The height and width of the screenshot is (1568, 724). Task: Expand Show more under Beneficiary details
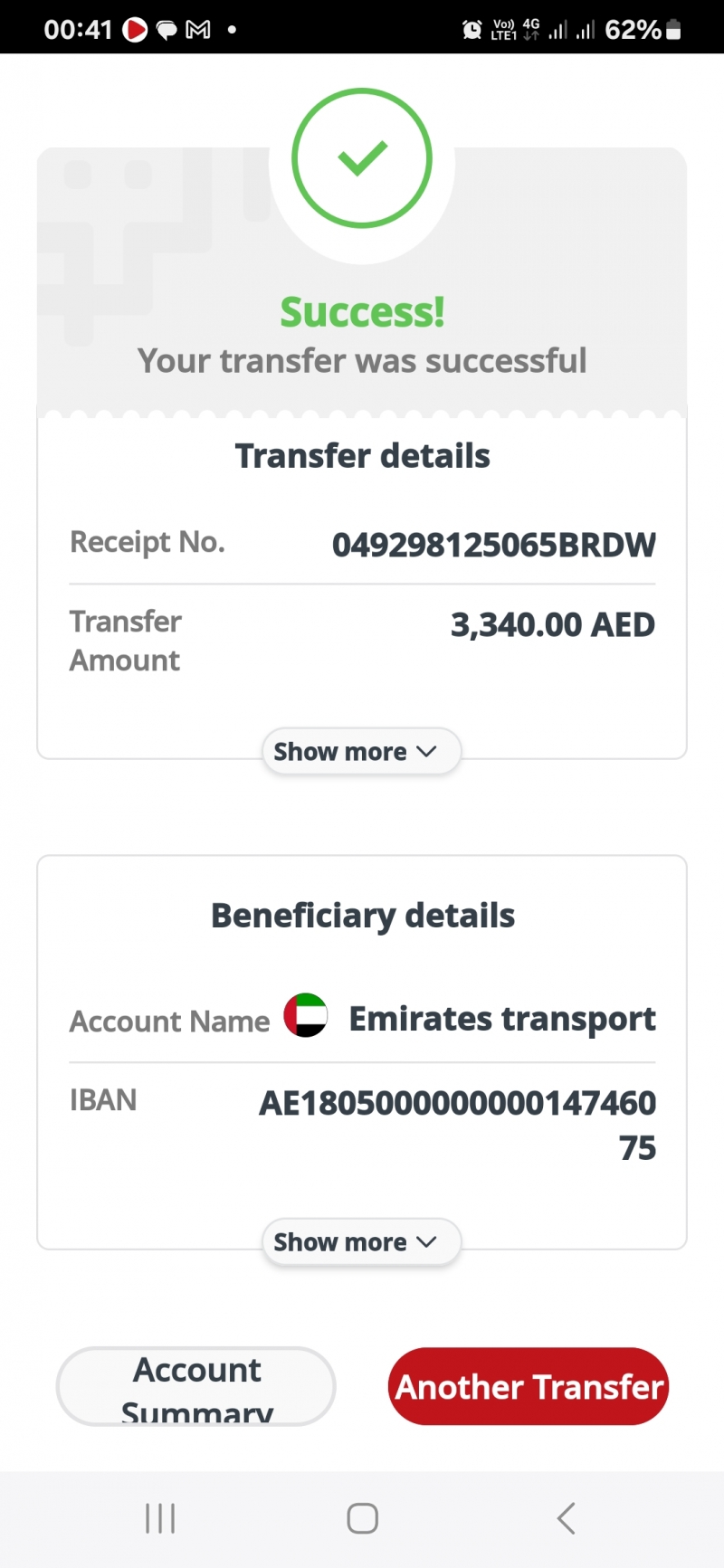[x=361, y=1241]
